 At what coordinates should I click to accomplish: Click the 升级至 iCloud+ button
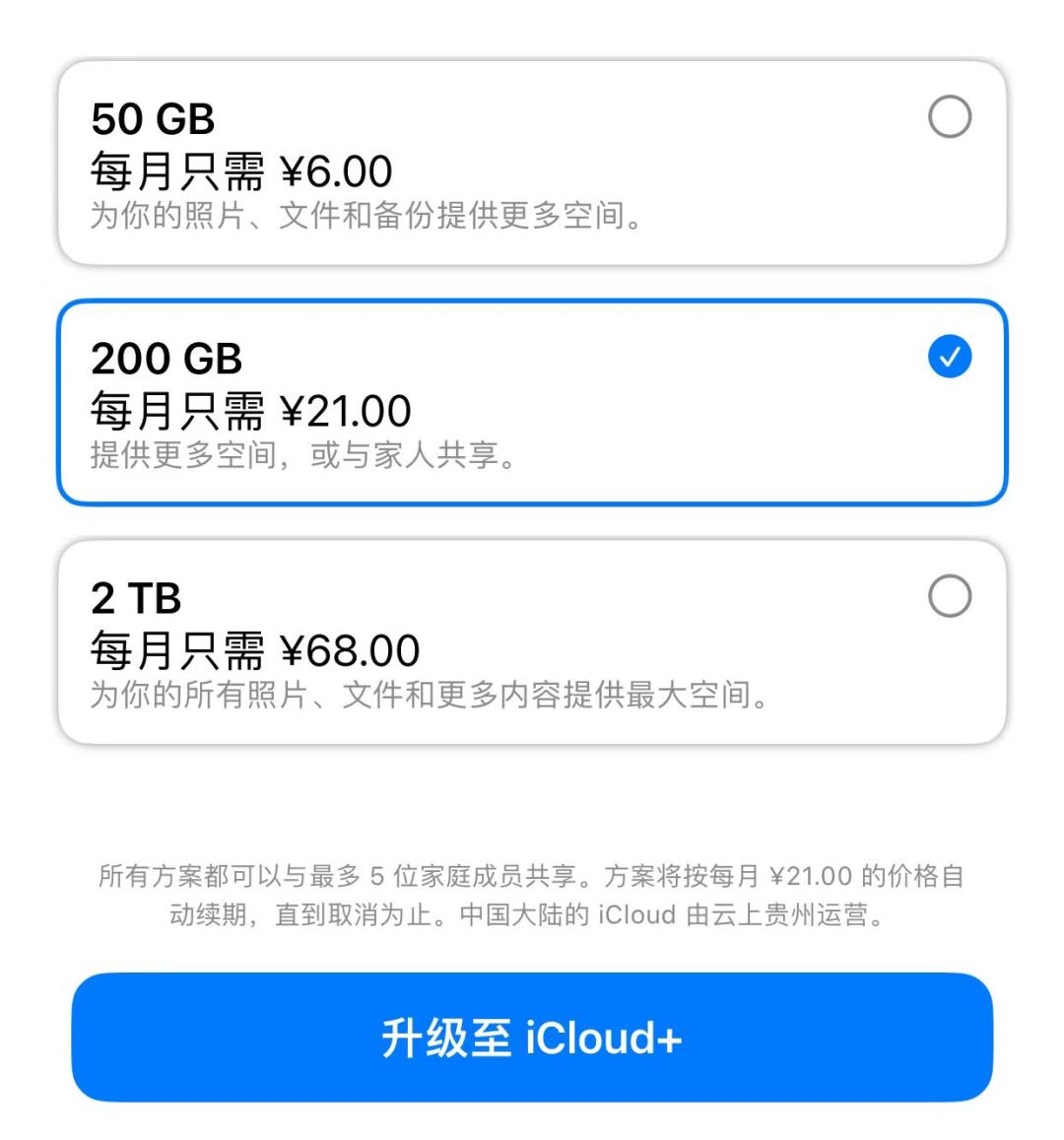532,1039
